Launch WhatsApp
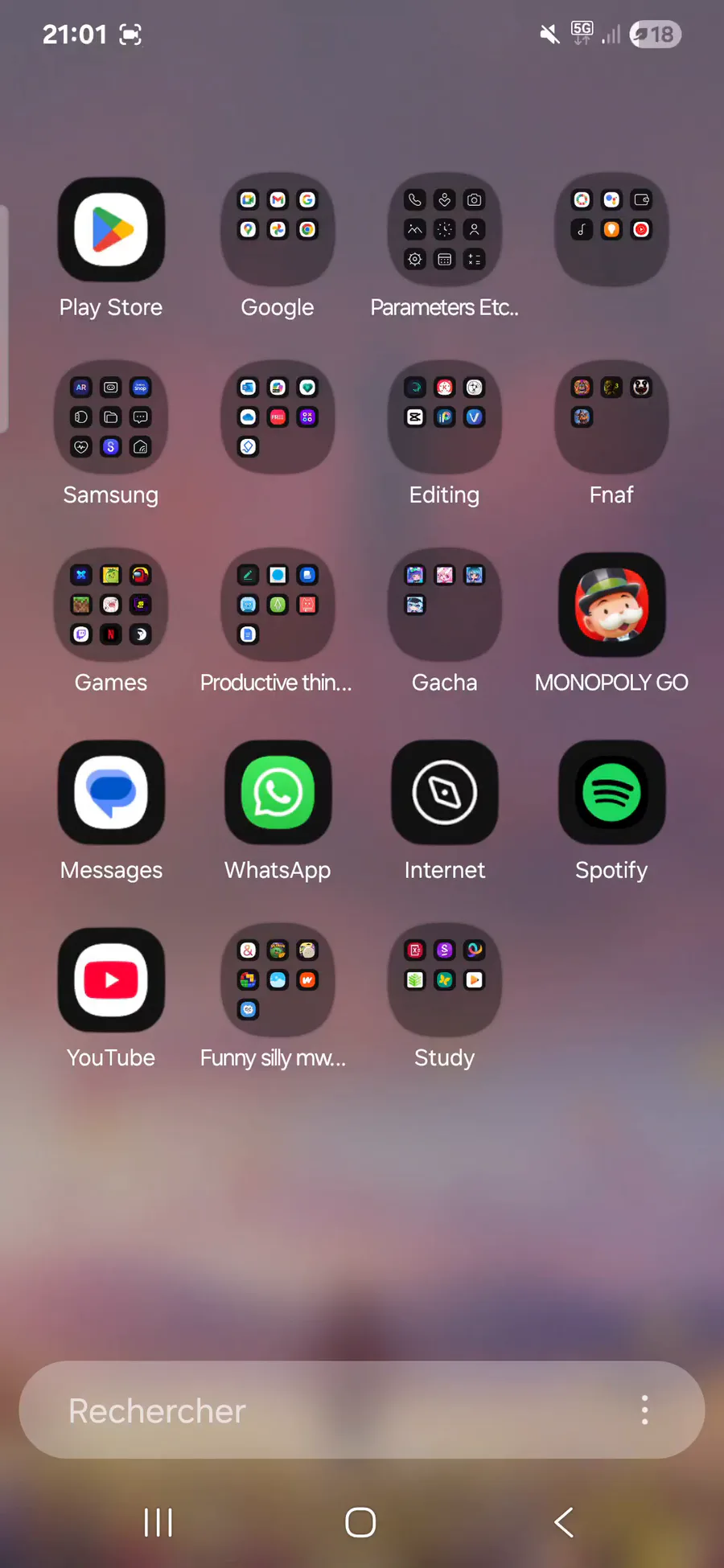Viewport: 724px width, 1568px height. [278, 793]
